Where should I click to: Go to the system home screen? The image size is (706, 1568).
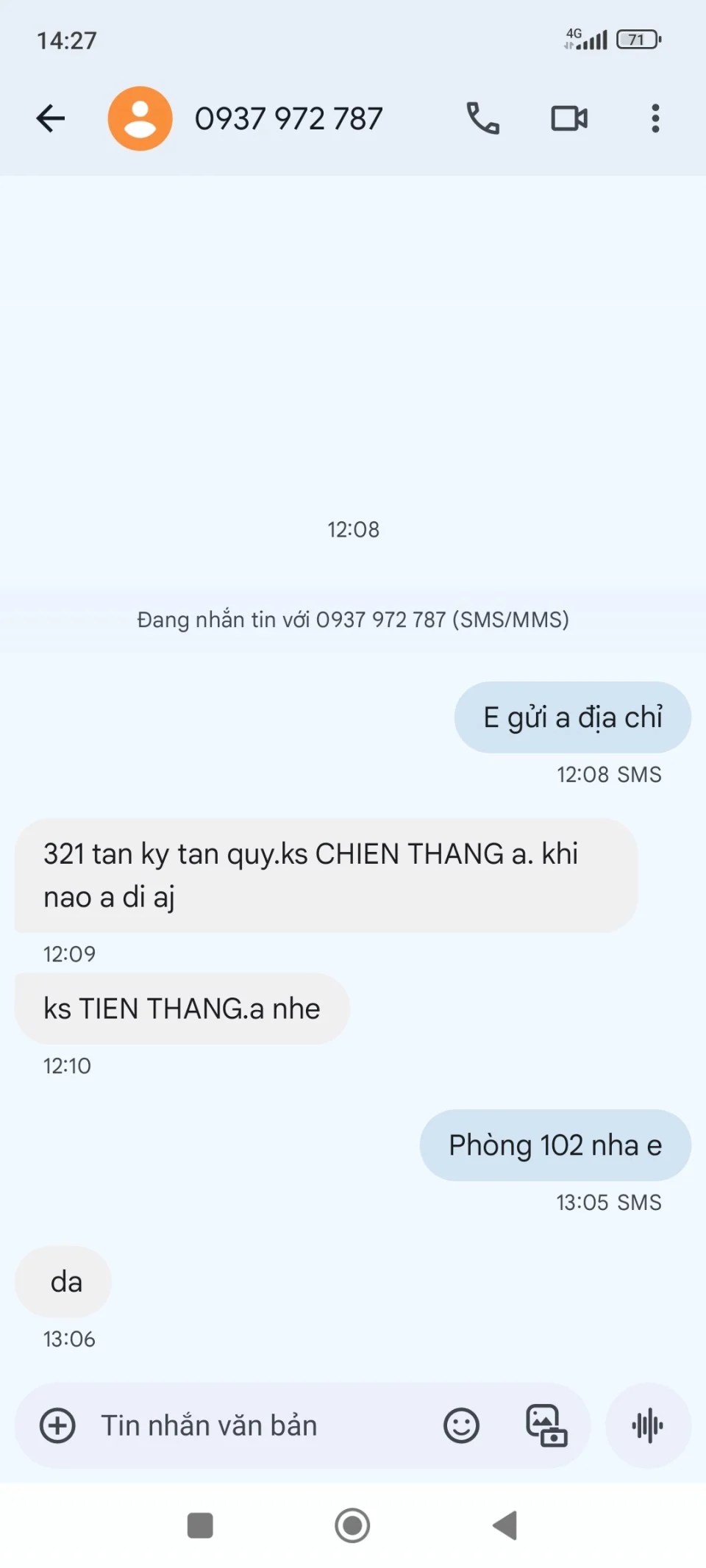tap(352, 1525)
